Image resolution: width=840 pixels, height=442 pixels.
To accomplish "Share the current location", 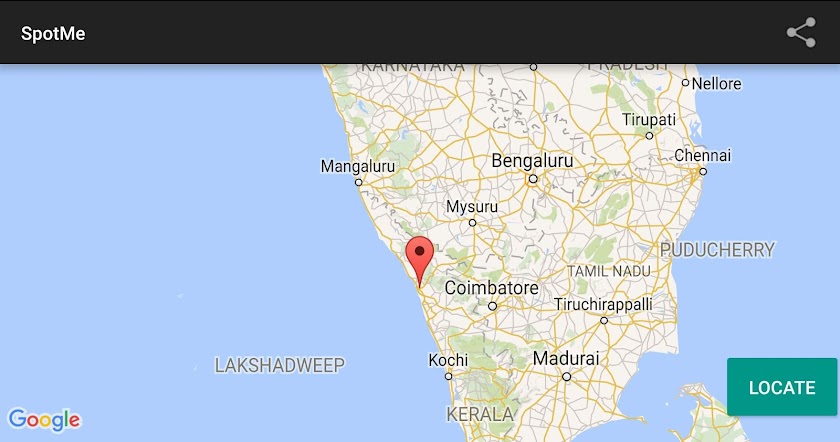I will [801, 33].
